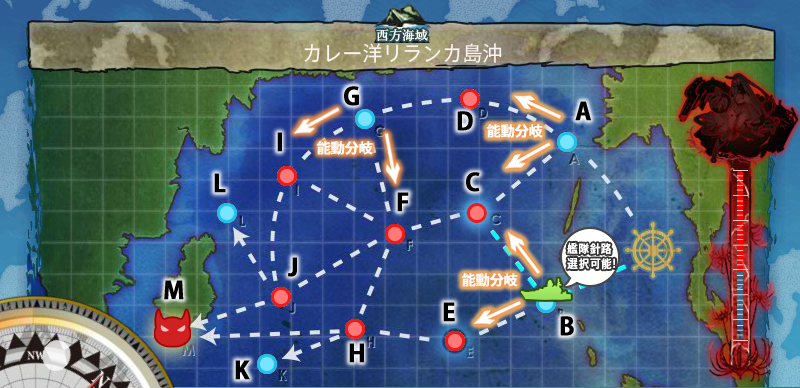Image resolution: width=800 pixels, height=388 pixels.
Task: Select node C as the fleet's next heading
Action: pyautogui.click(x=476, y=212)
